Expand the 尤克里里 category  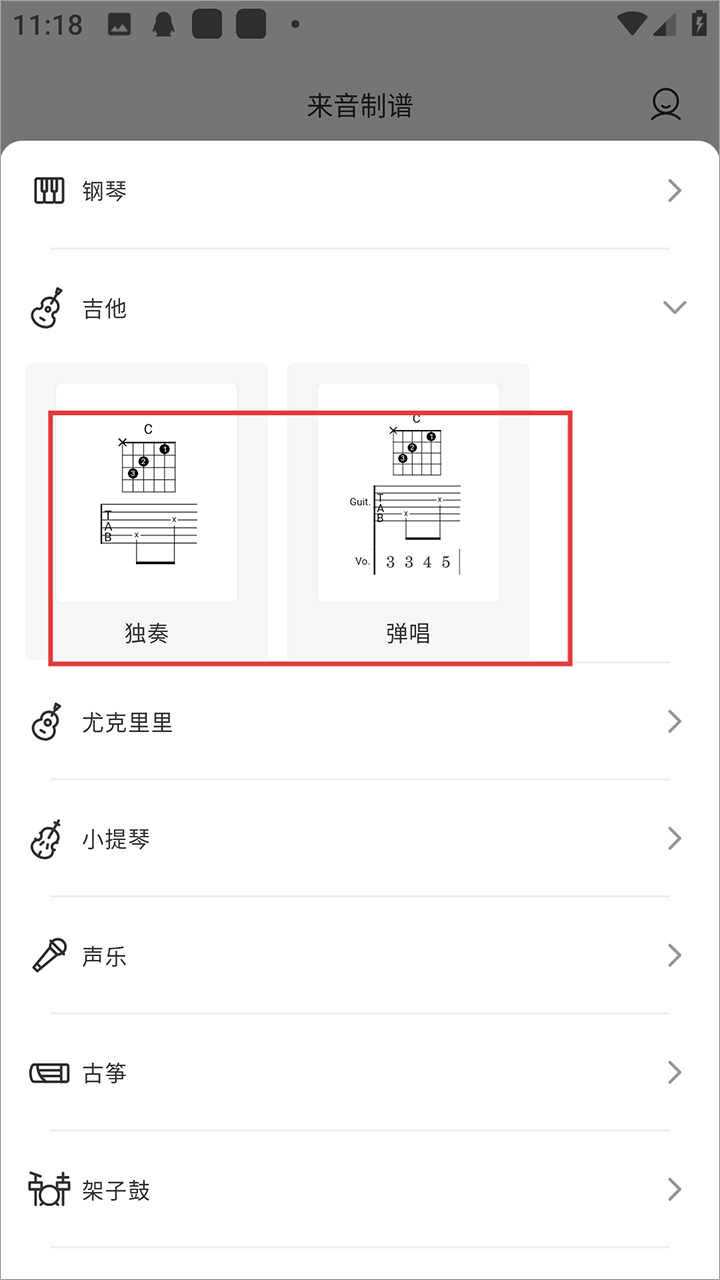(360, 722)
